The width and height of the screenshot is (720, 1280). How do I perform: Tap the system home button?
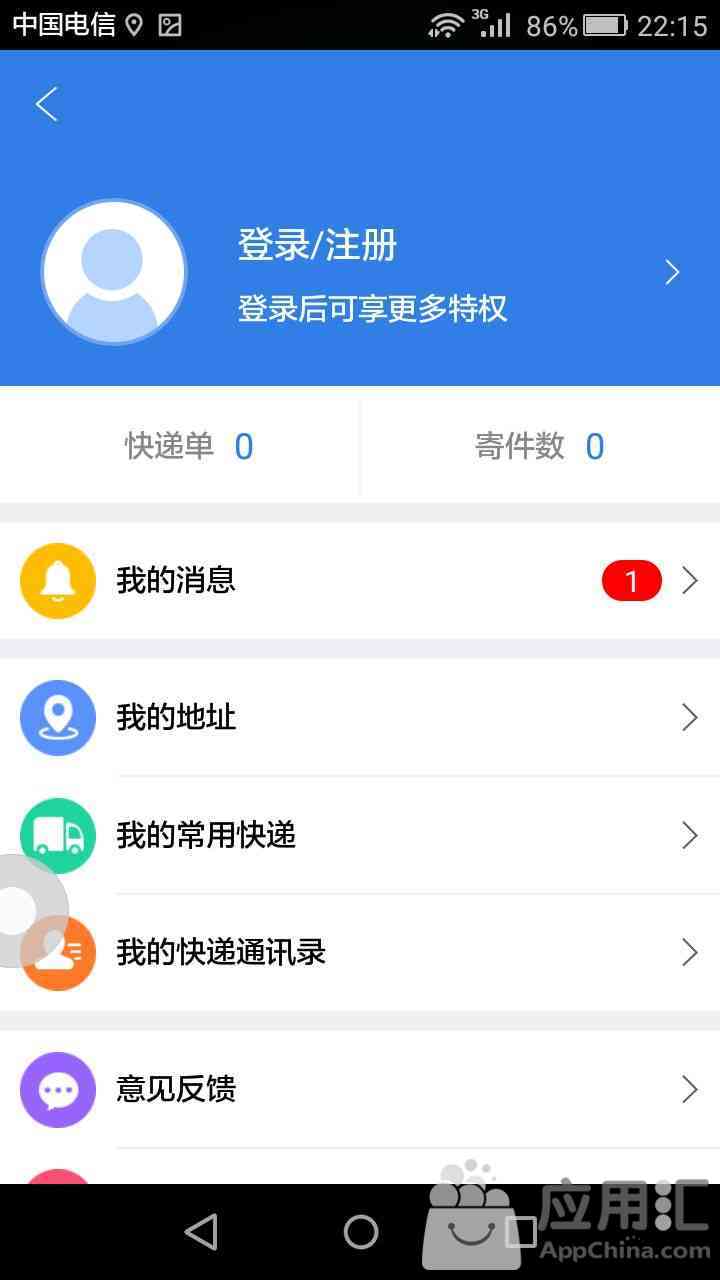coord(360,1232)
